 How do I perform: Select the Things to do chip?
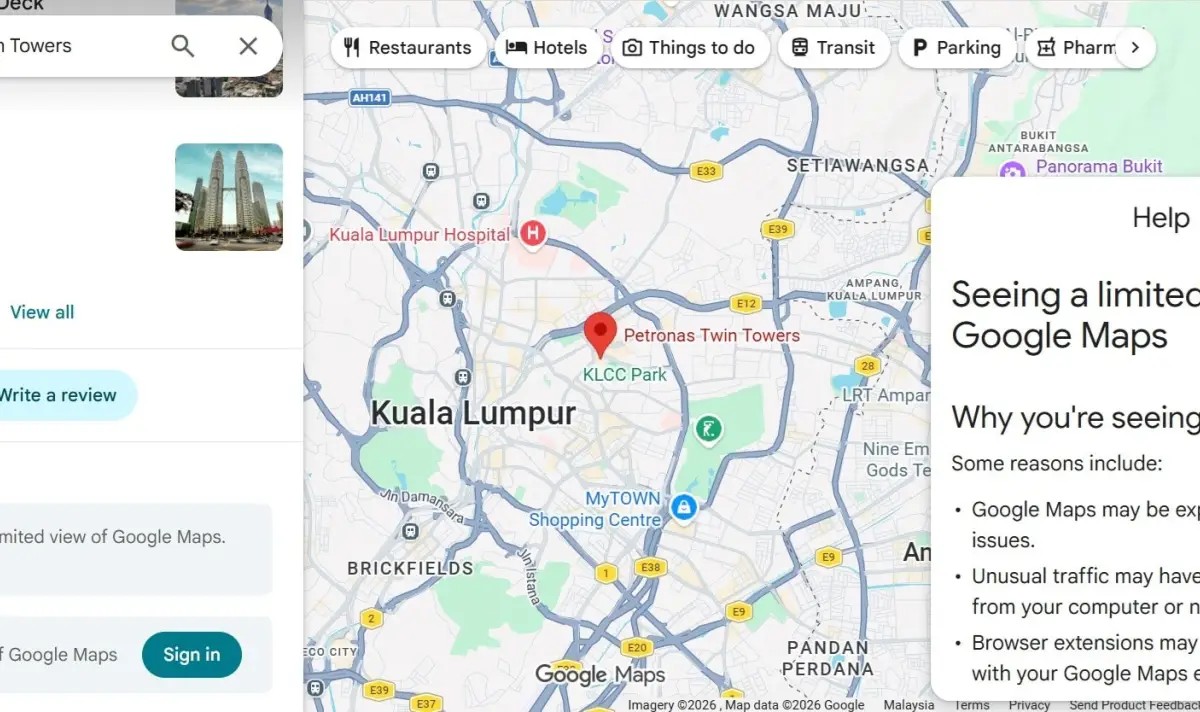click(x=689, y=47)
